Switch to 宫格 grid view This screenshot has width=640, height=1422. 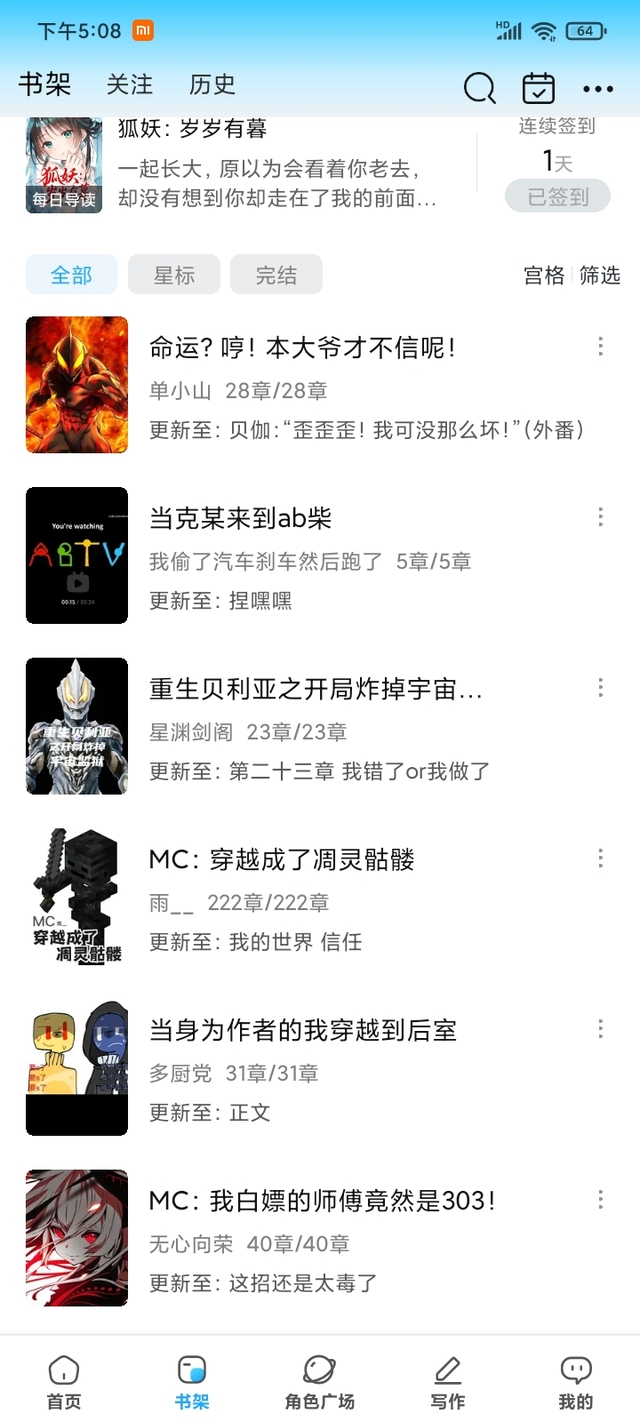tap(544, 276)
